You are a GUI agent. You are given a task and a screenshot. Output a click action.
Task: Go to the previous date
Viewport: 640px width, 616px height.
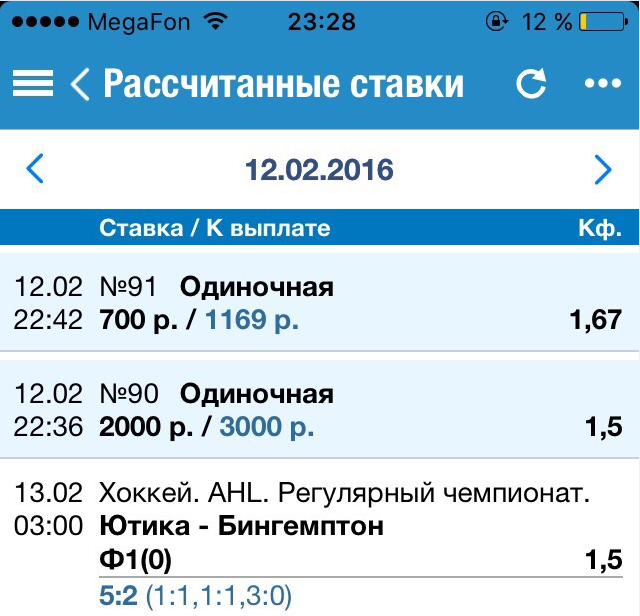(35, 170)
